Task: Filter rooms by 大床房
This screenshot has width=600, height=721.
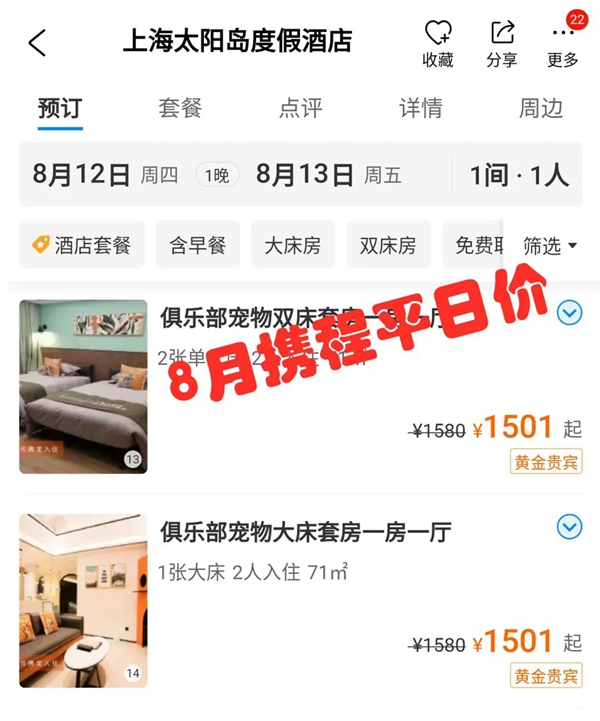Action: [x=292, y=245]
